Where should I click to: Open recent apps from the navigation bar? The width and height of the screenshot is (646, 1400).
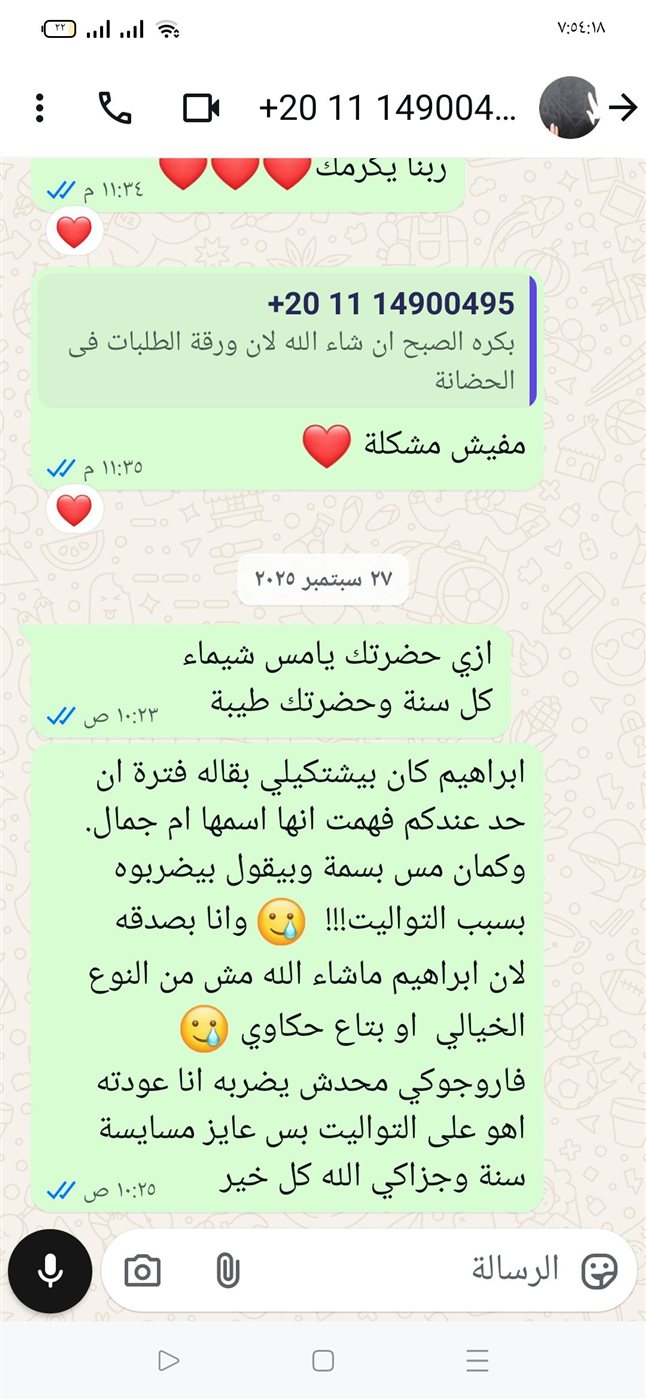tap(478, 1360)
